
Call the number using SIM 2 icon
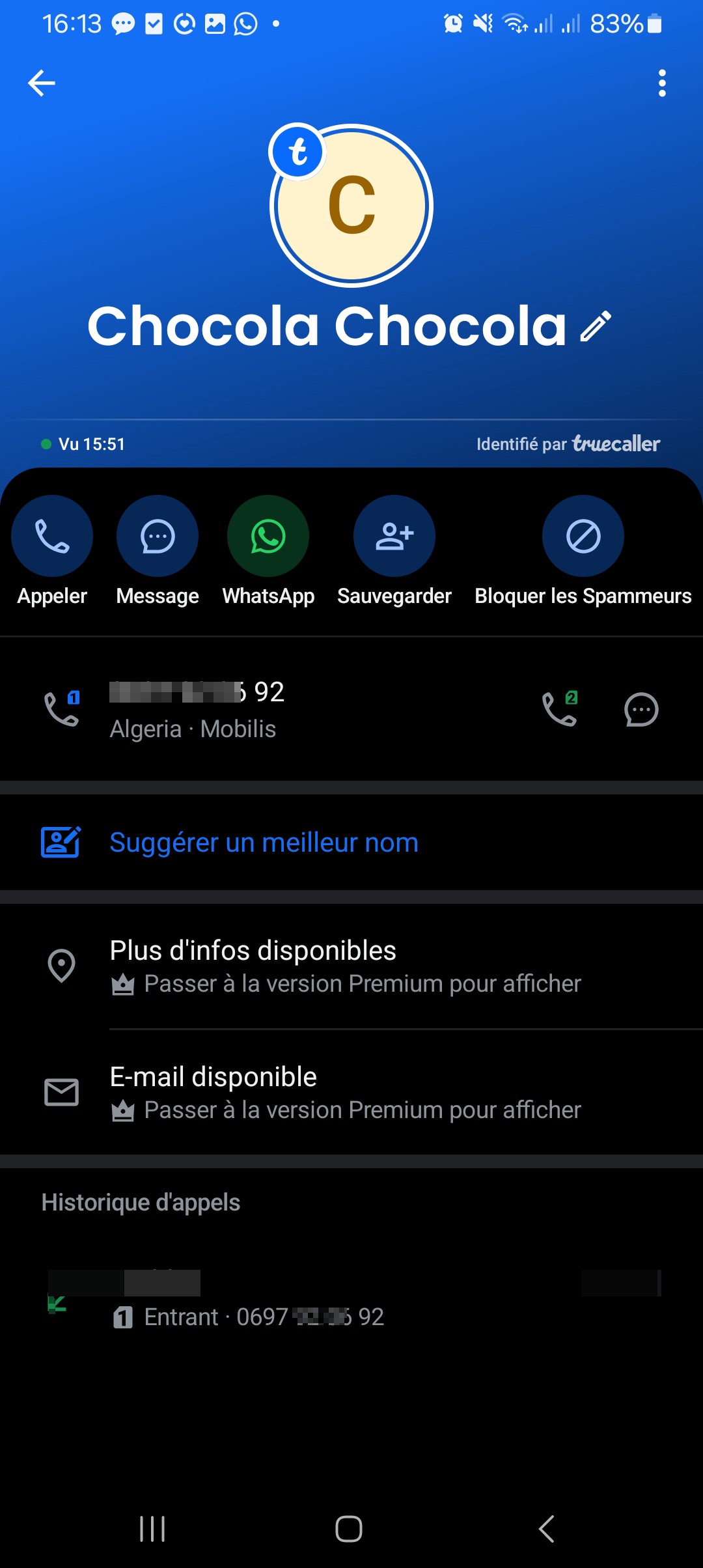click(x=560, y=708)
